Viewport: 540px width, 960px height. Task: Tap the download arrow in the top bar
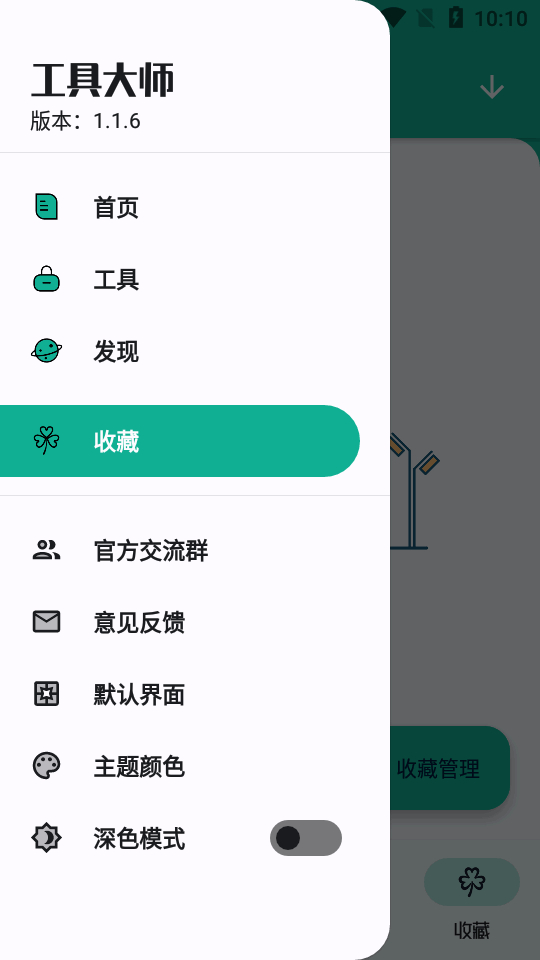pyautogui.click(x=492, y=87)
